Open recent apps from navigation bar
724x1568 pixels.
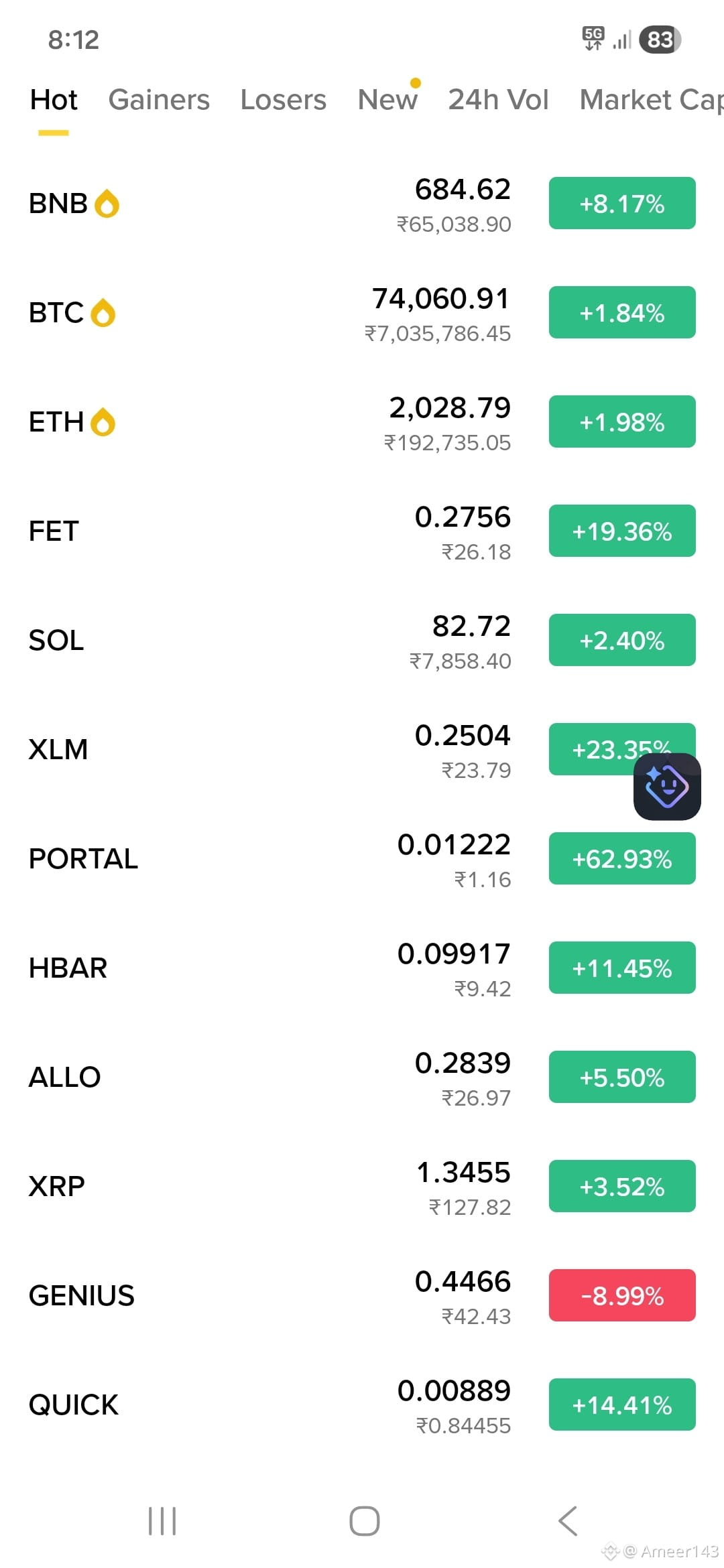[x=162, y=1520]
